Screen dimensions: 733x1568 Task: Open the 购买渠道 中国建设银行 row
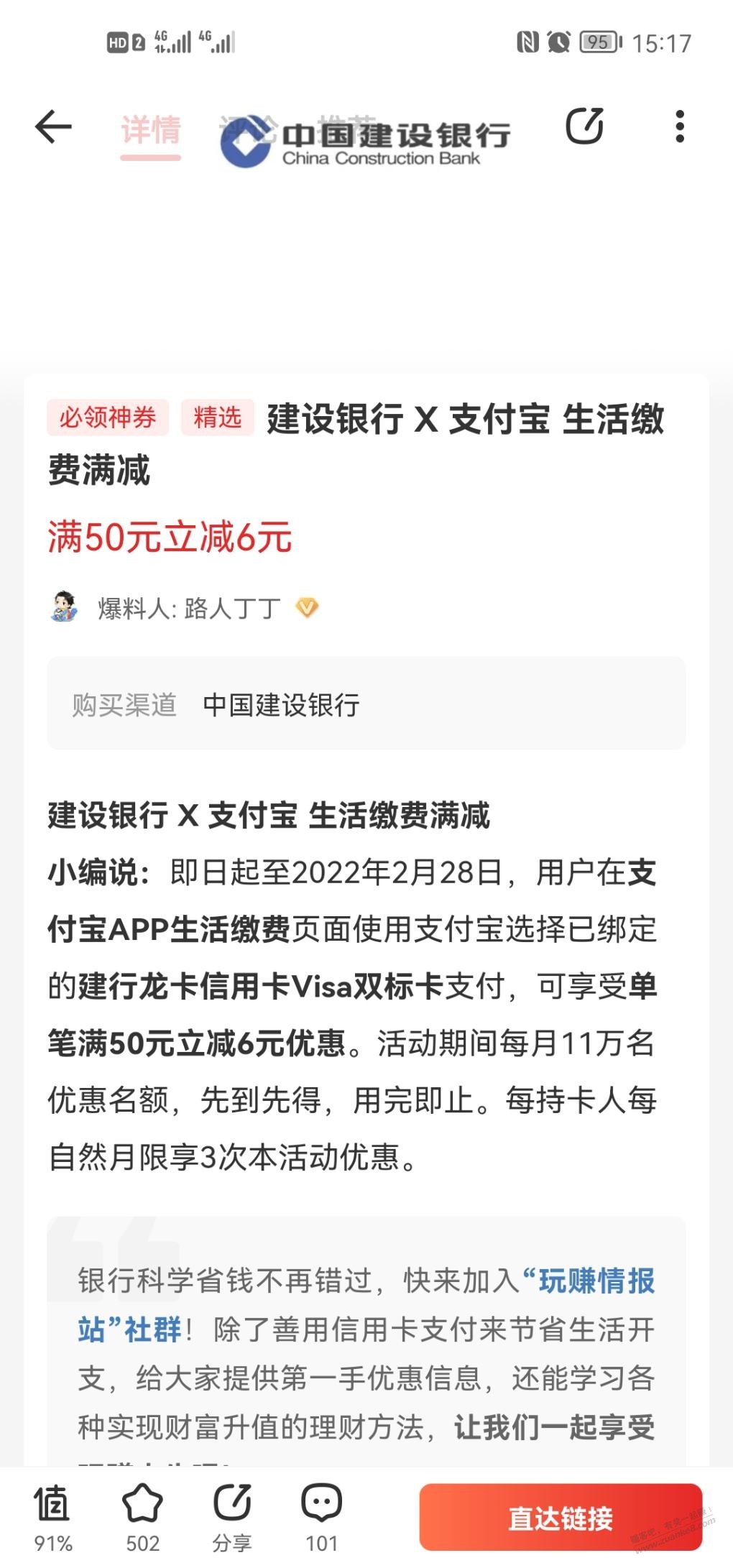click(366, 704)
